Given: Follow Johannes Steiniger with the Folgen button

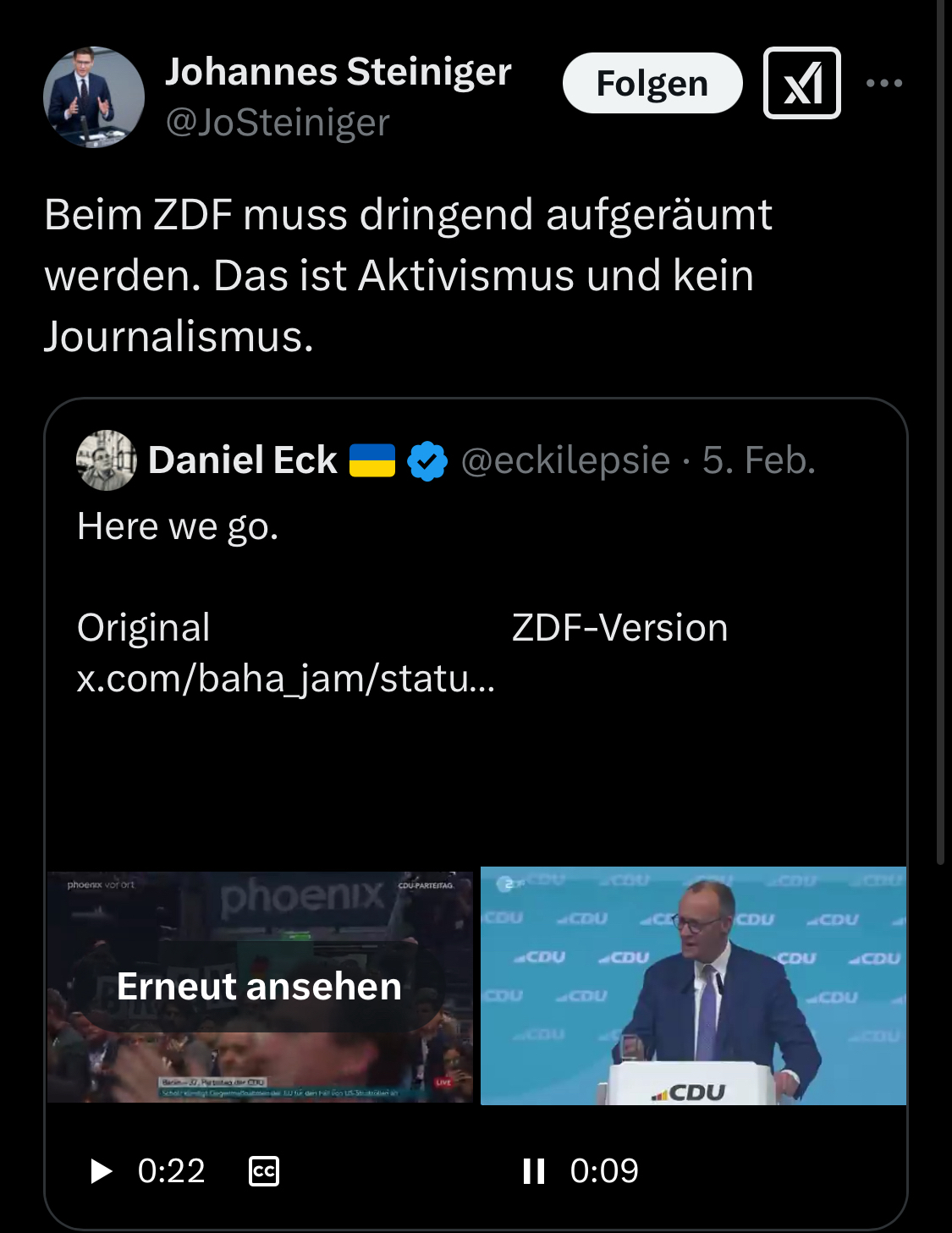Looking at the screenshot, I should point(652,83).
